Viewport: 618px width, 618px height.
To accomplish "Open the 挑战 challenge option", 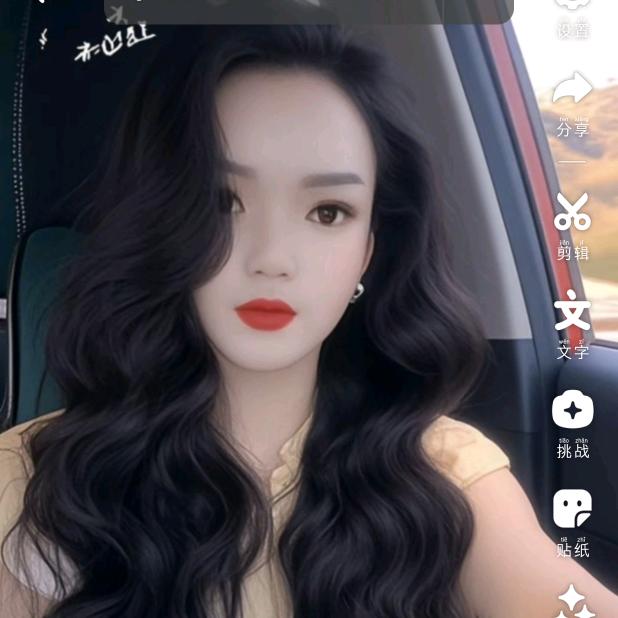I will point(573,409).
